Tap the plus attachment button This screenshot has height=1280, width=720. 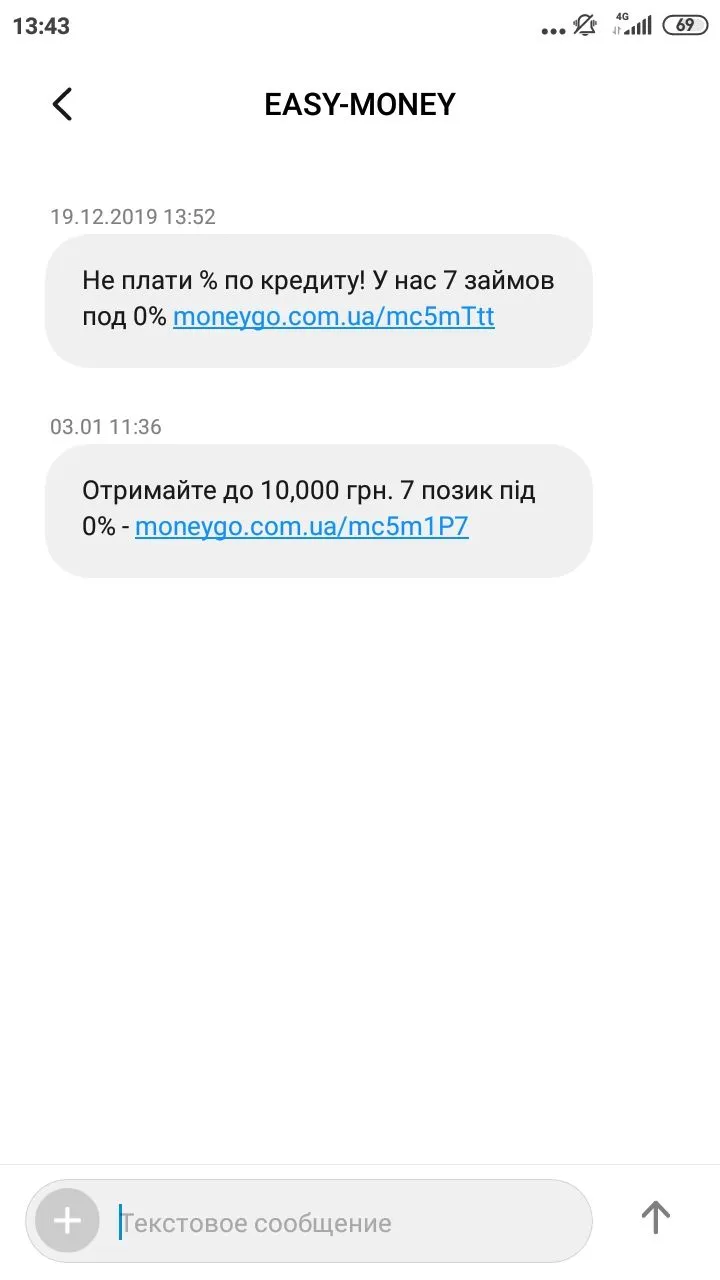click(x=67, y=1221)
